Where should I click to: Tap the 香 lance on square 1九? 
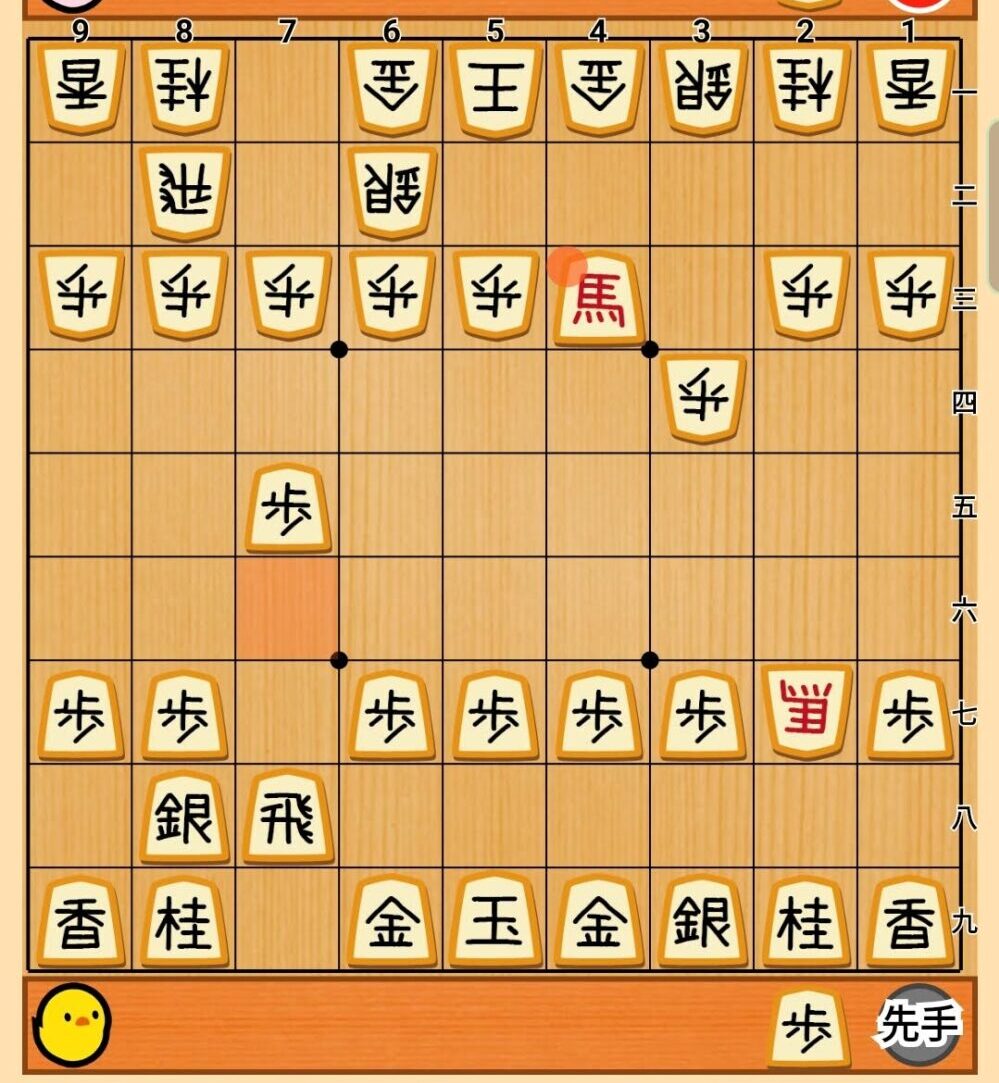(909, 922)
